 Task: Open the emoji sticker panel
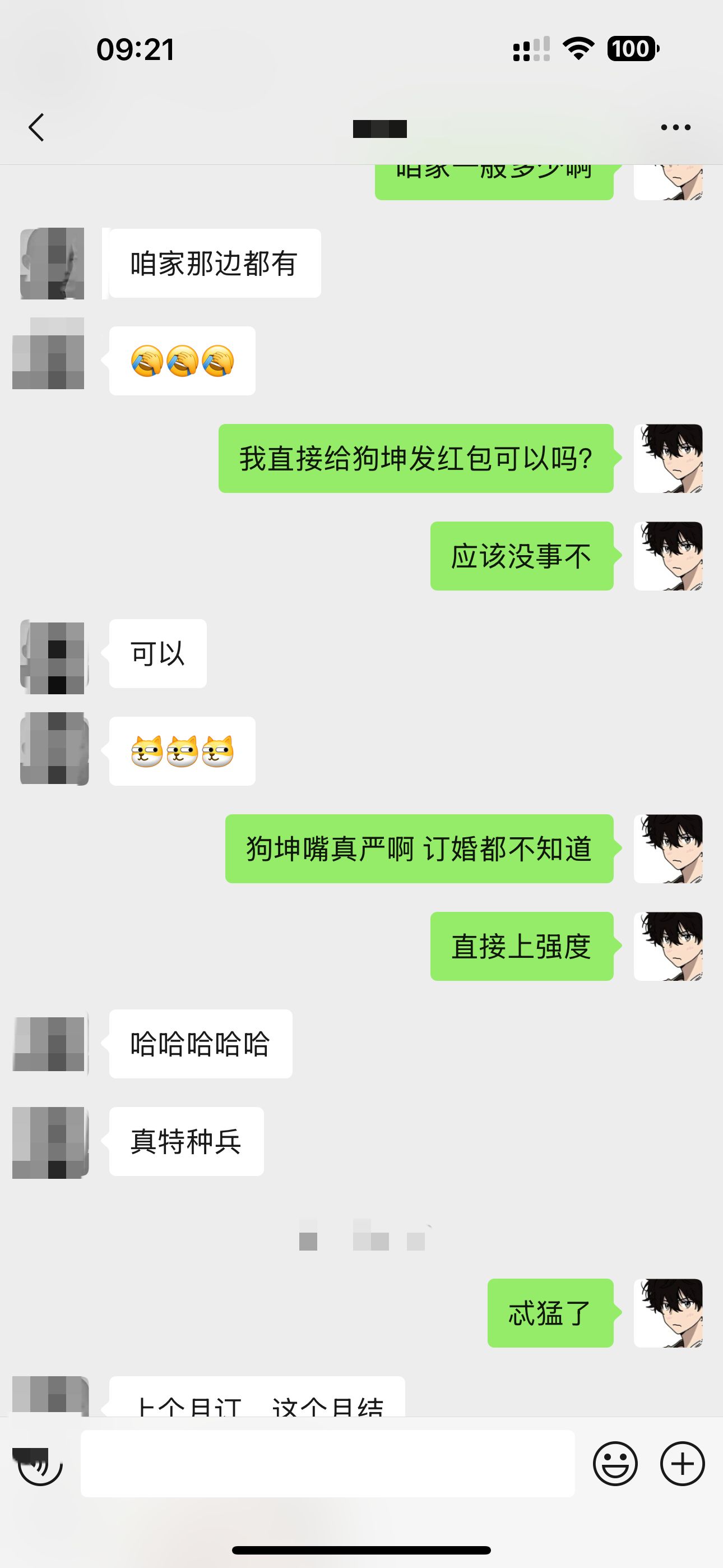tap(615, 1464)
